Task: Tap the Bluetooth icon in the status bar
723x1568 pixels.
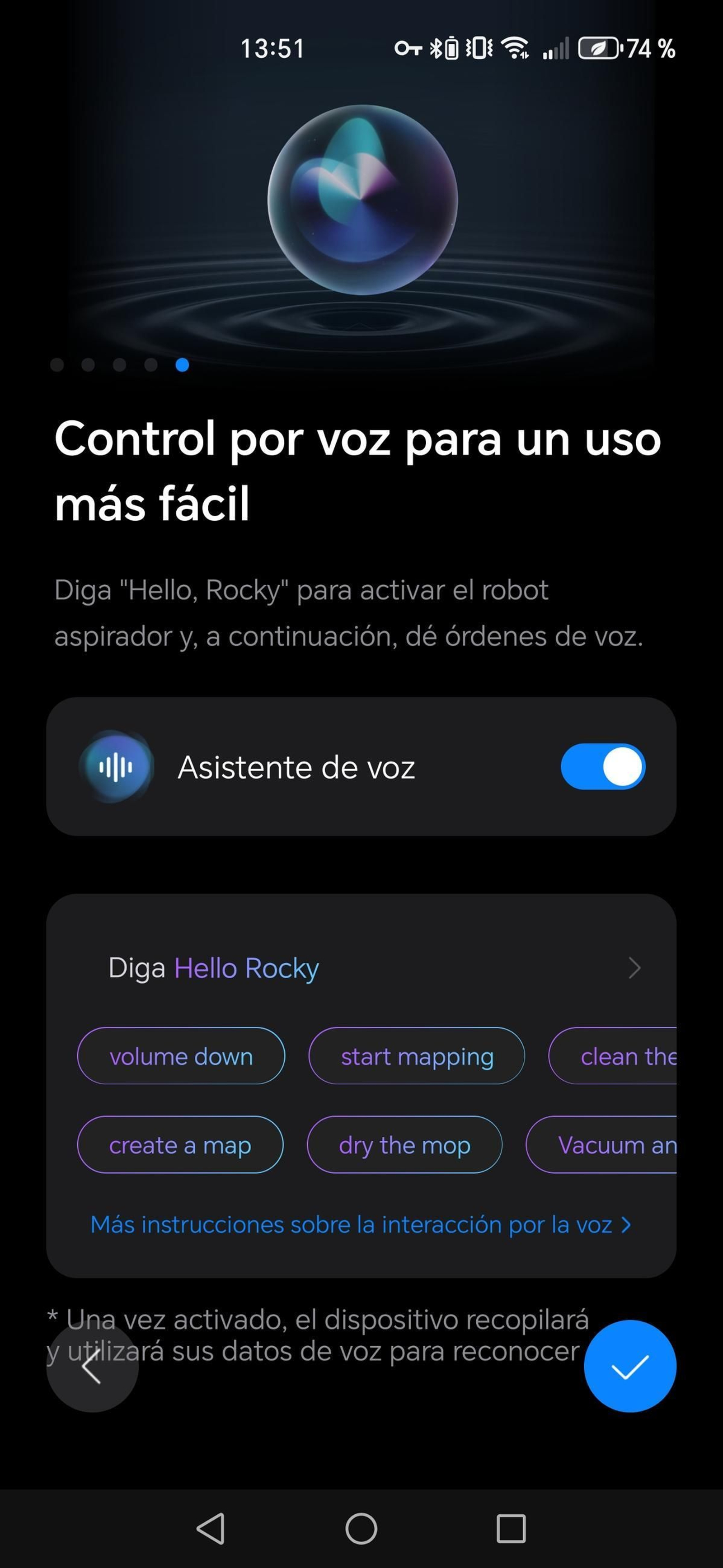Action: 437,49
